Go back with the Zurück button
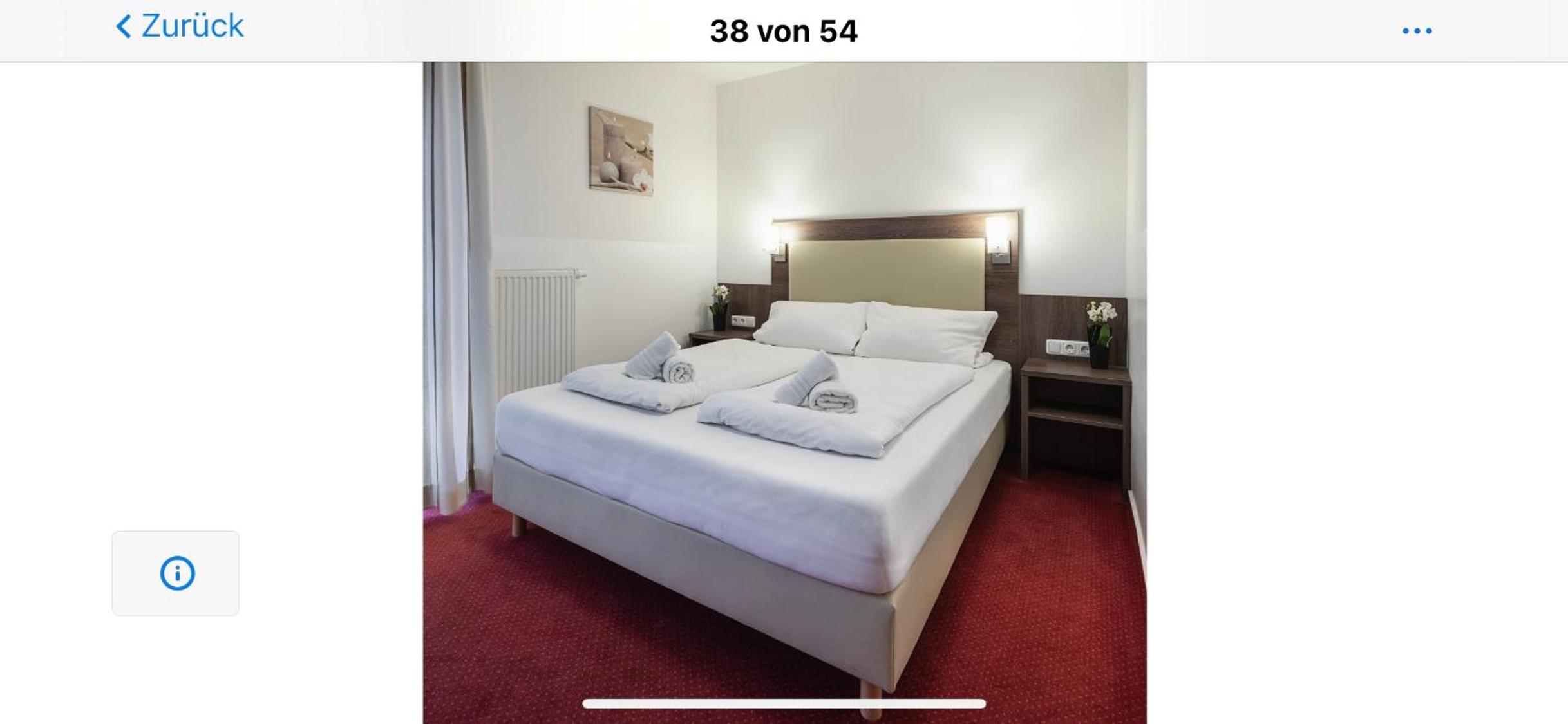Image resolution: width=1568 pixels, height=724 pixels. 180,27
